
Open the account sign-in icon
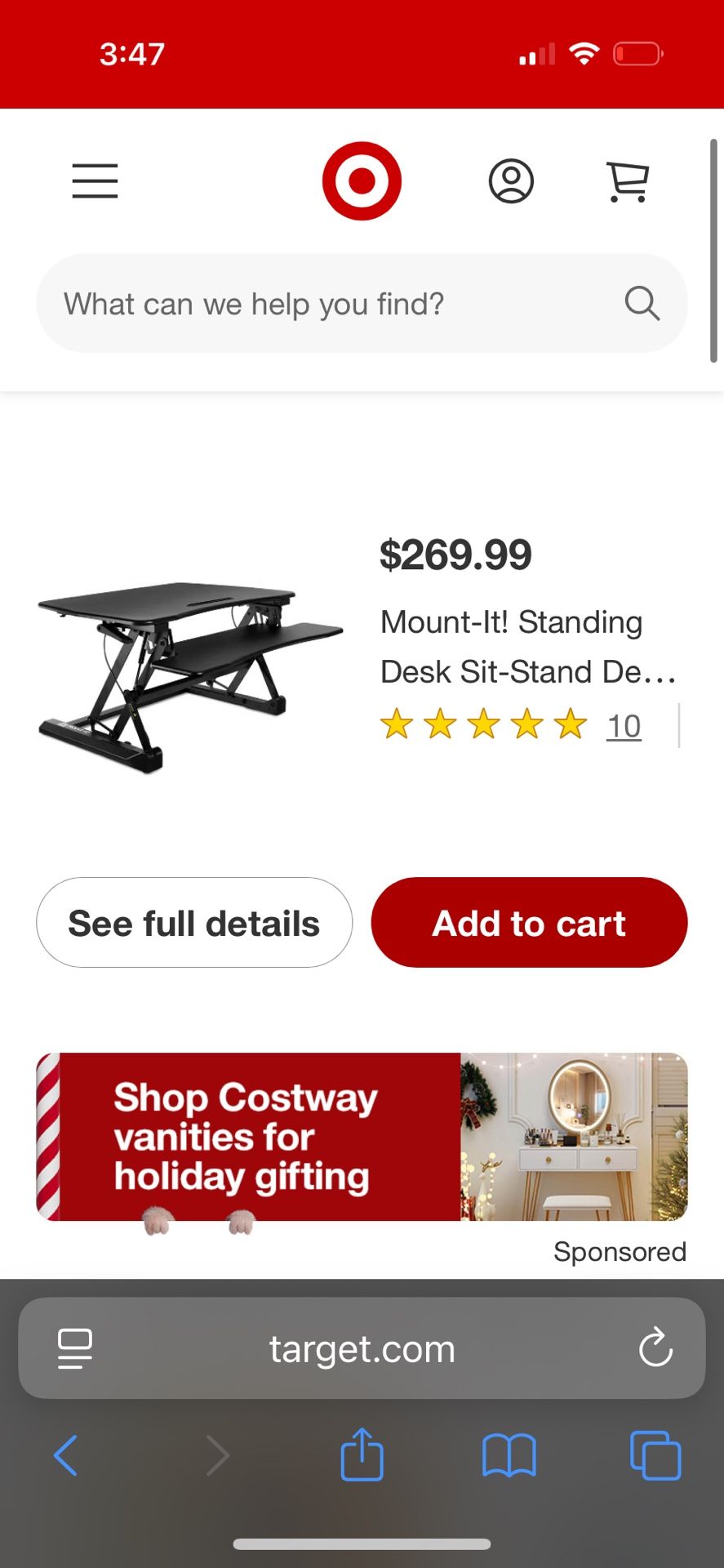click(511, 180)
